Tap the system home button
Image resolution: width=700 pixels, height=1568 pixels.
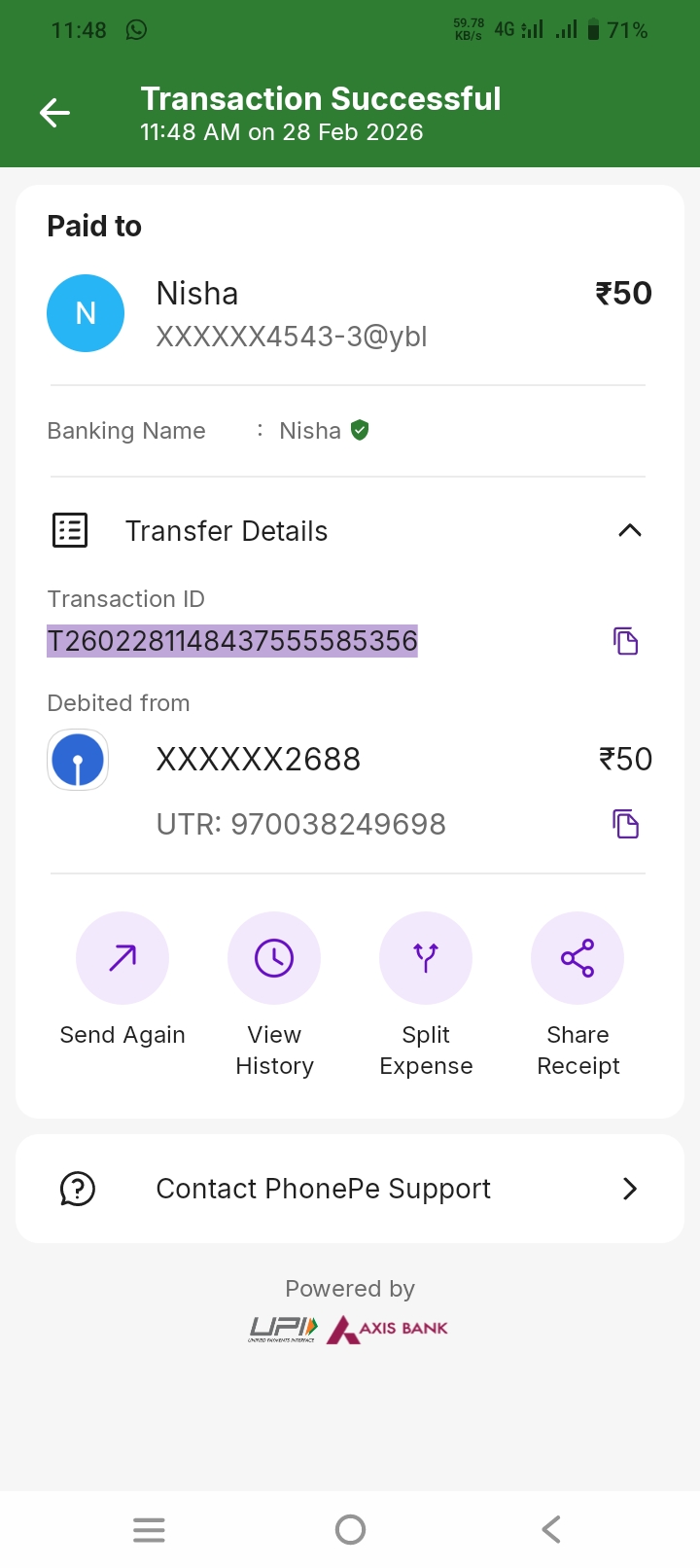pyautogui.click(x=350, y=1529)
